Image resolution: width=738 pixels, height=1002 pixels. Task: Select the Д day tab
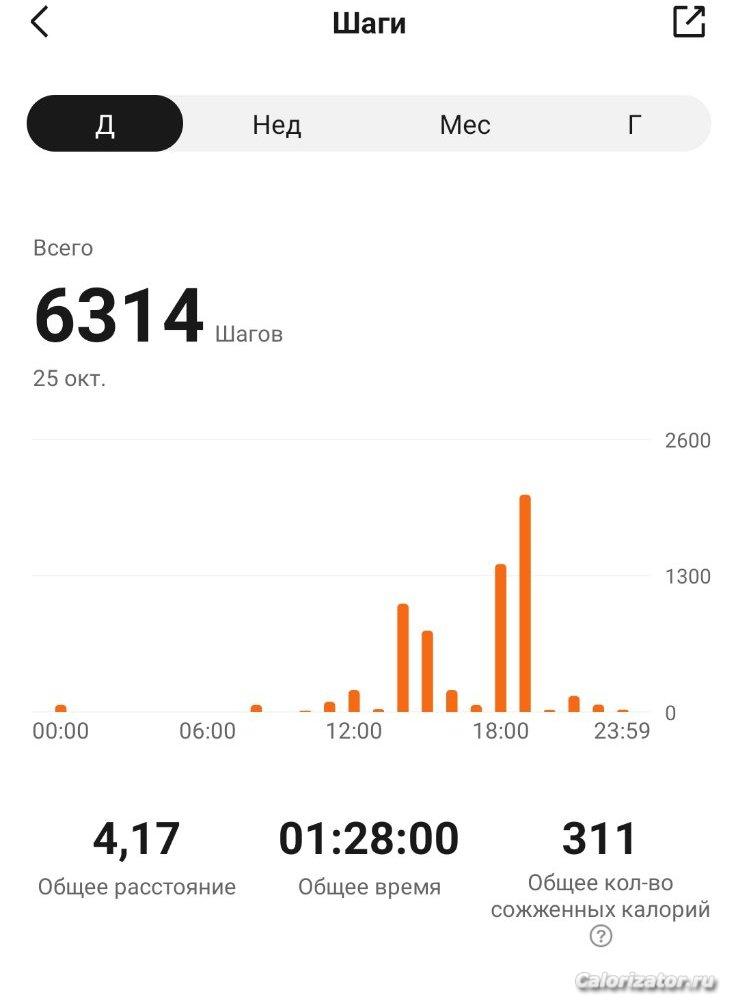click(105, 124)
